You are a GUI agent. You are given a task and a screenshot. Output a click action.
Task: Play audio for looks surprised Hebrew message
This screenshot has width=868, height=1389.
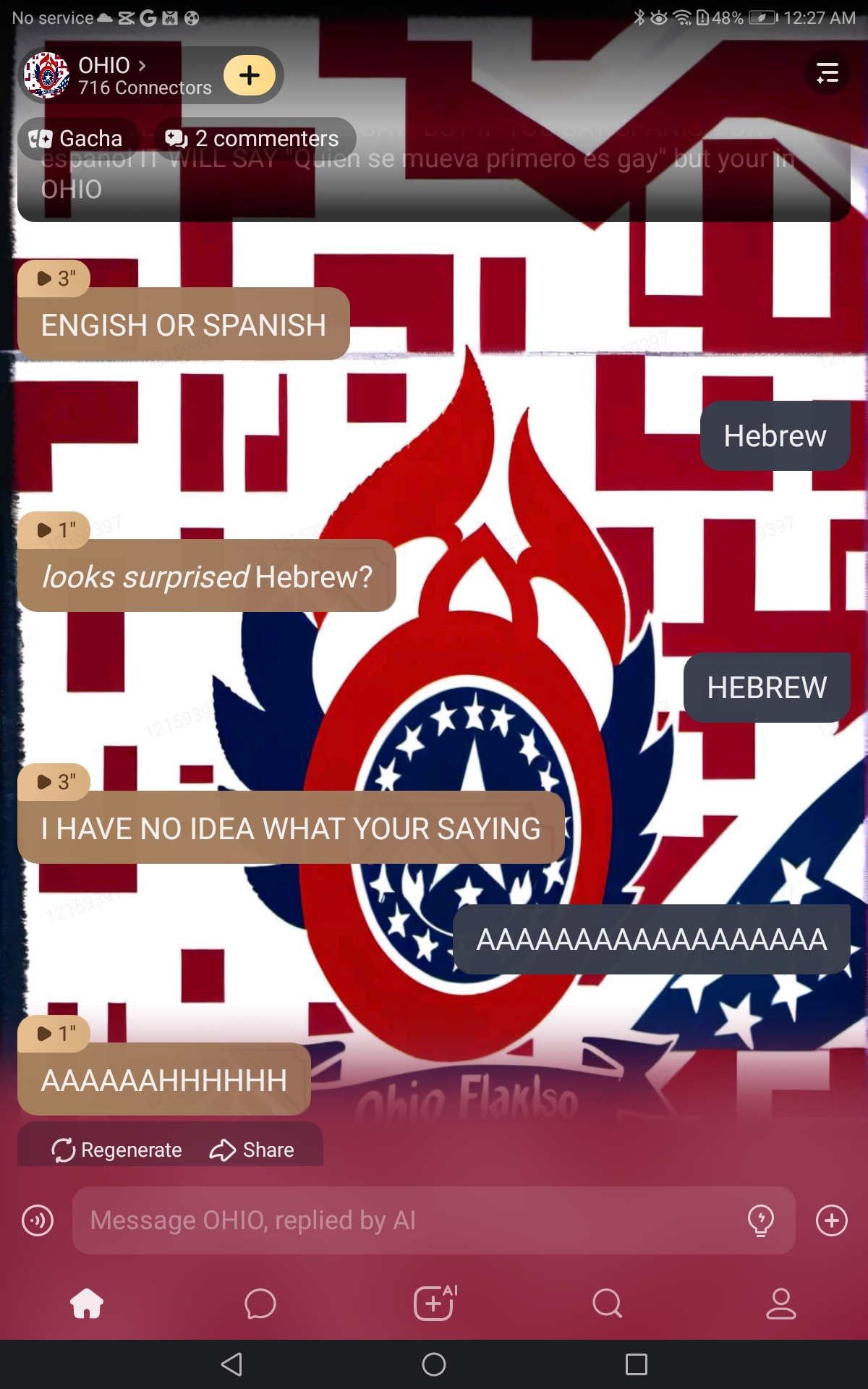click(x=54, y=530)
